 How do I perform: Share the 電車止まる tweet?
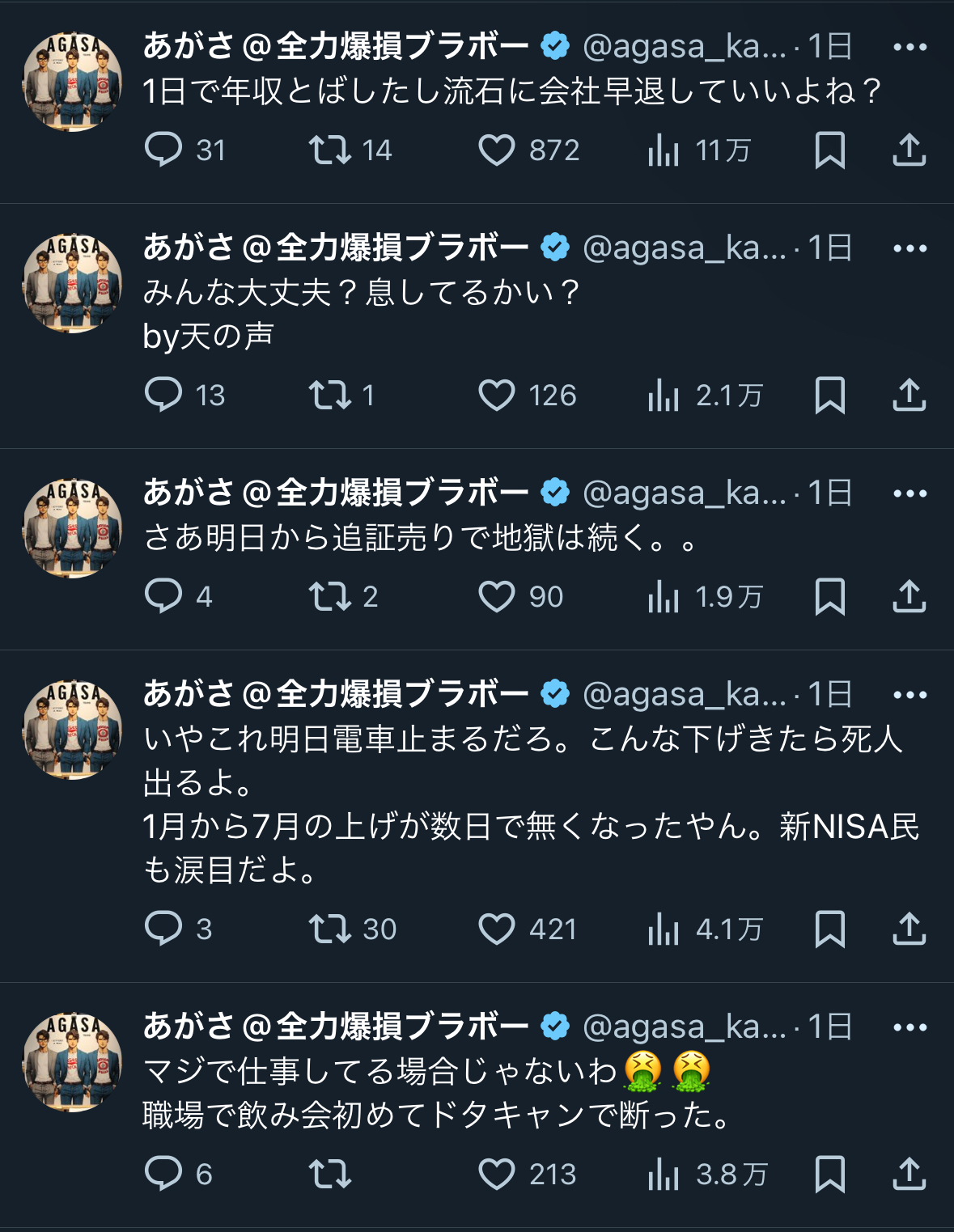[x=909, y=929]
